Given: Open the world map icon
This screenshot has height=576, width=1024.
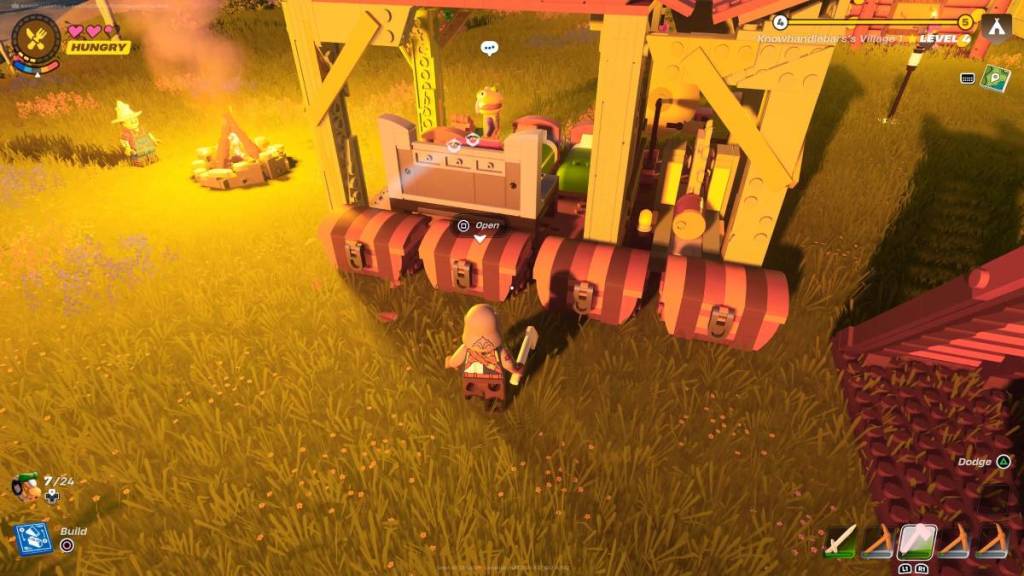Looking at the screenshot, I should point(994,78).
